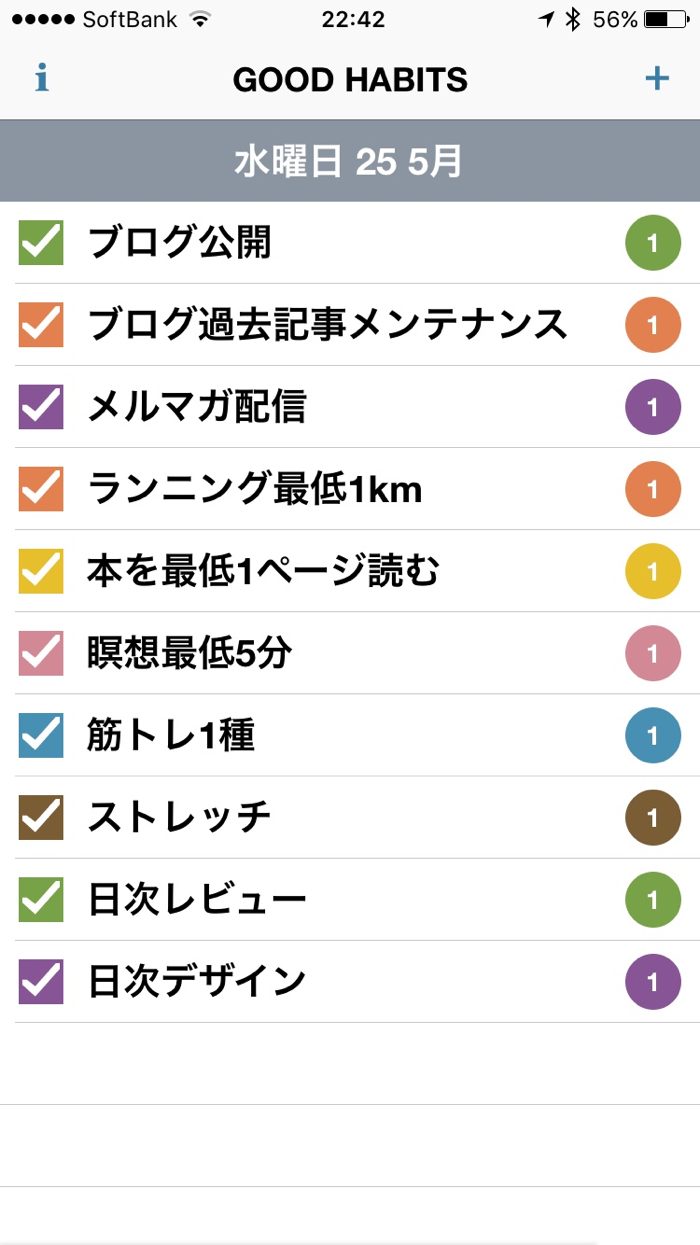Toggle the 日次デザイン checkbox
This screenshot has height=1245, width=700.
(x=41, y=981)
